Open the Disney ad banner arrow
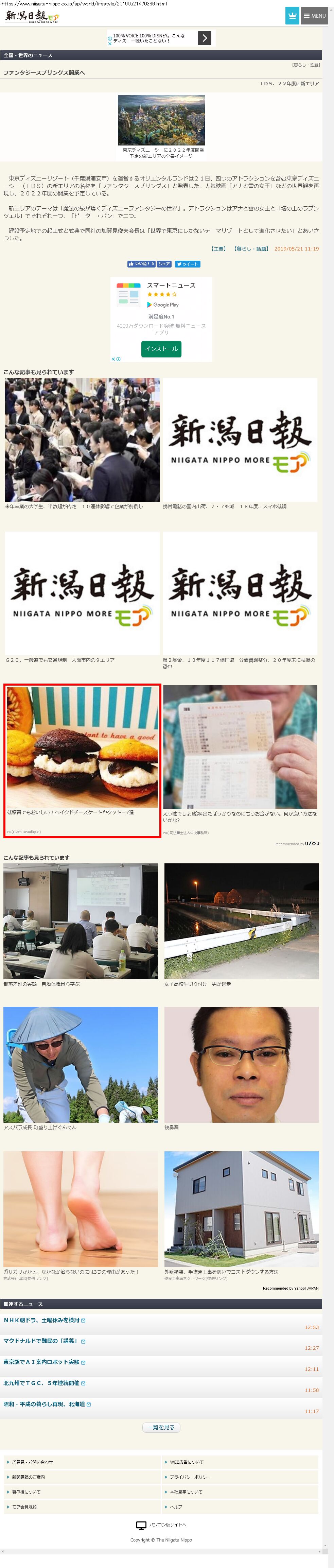 (x=205, y=38)
